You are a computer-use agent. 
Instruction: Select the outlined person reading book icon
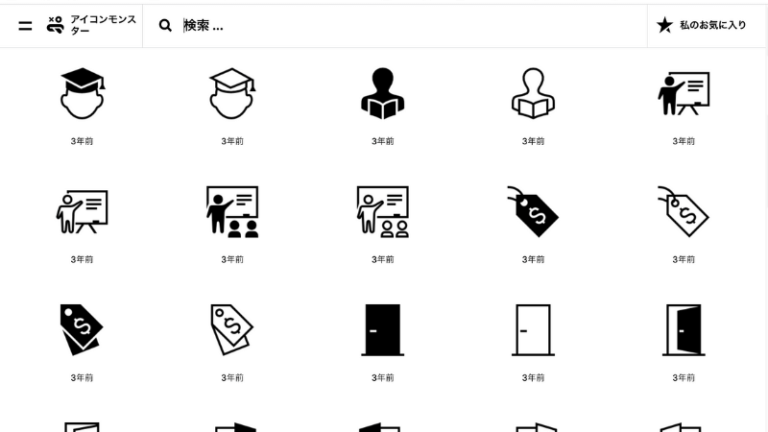(532, 95)
